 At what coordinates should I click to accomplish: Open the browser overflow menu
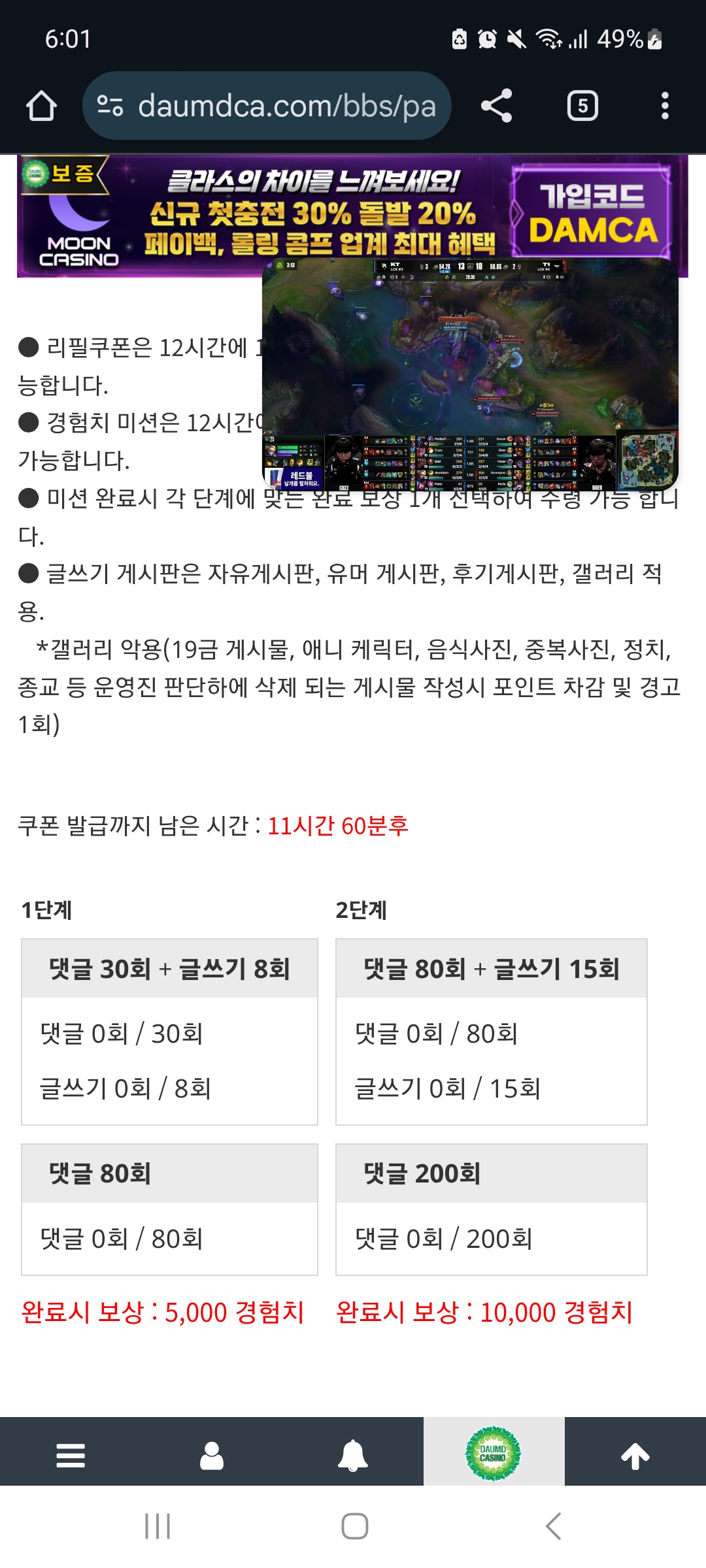[665, 106]
